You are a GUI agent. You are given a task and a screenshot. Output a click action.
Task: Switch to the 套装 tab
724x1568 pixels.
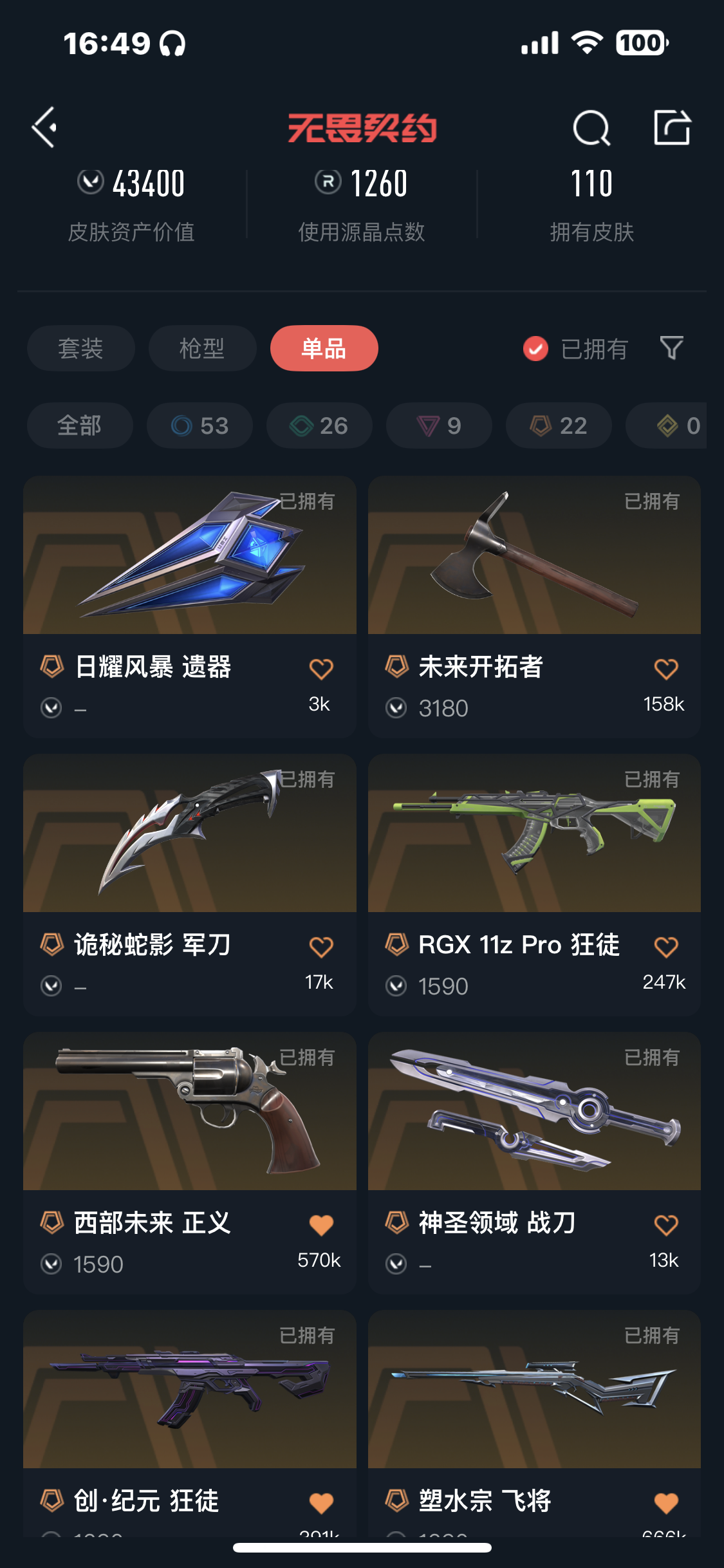point(80,348)
